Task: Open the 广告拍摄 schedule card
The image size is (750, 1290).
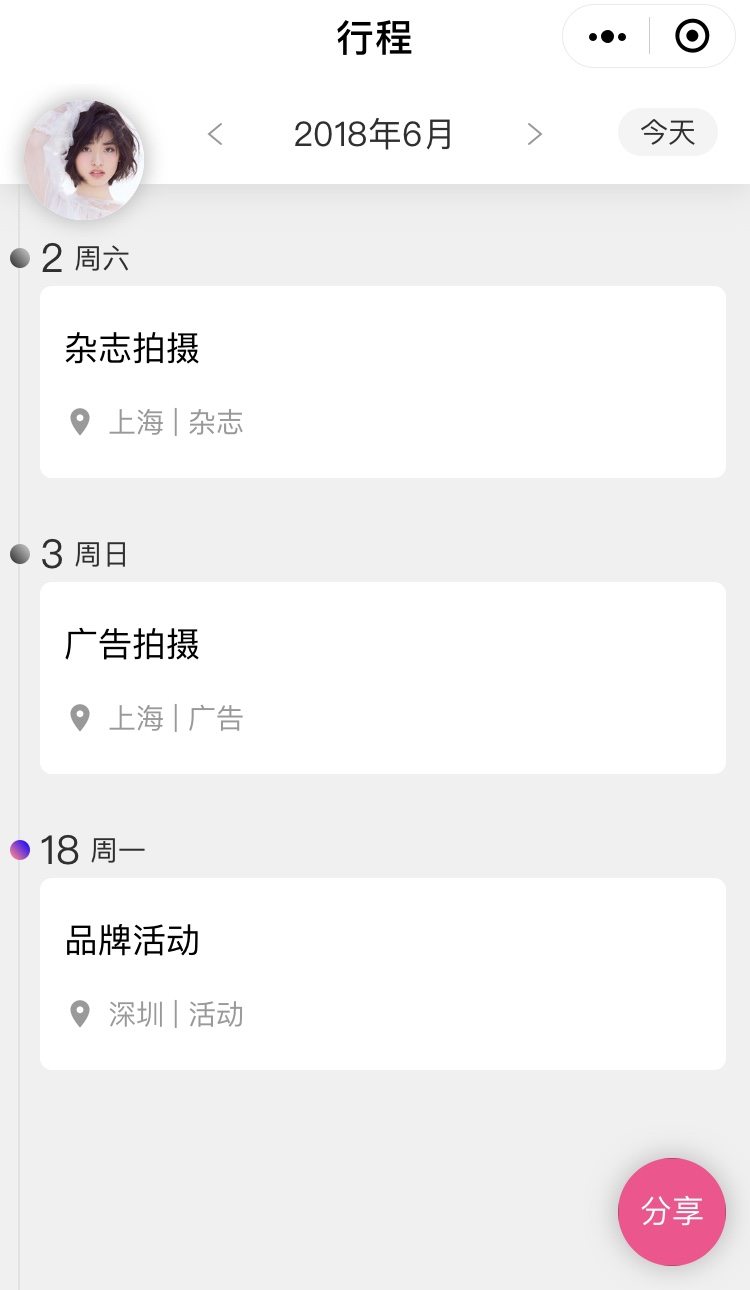Action: click(383, 678)
